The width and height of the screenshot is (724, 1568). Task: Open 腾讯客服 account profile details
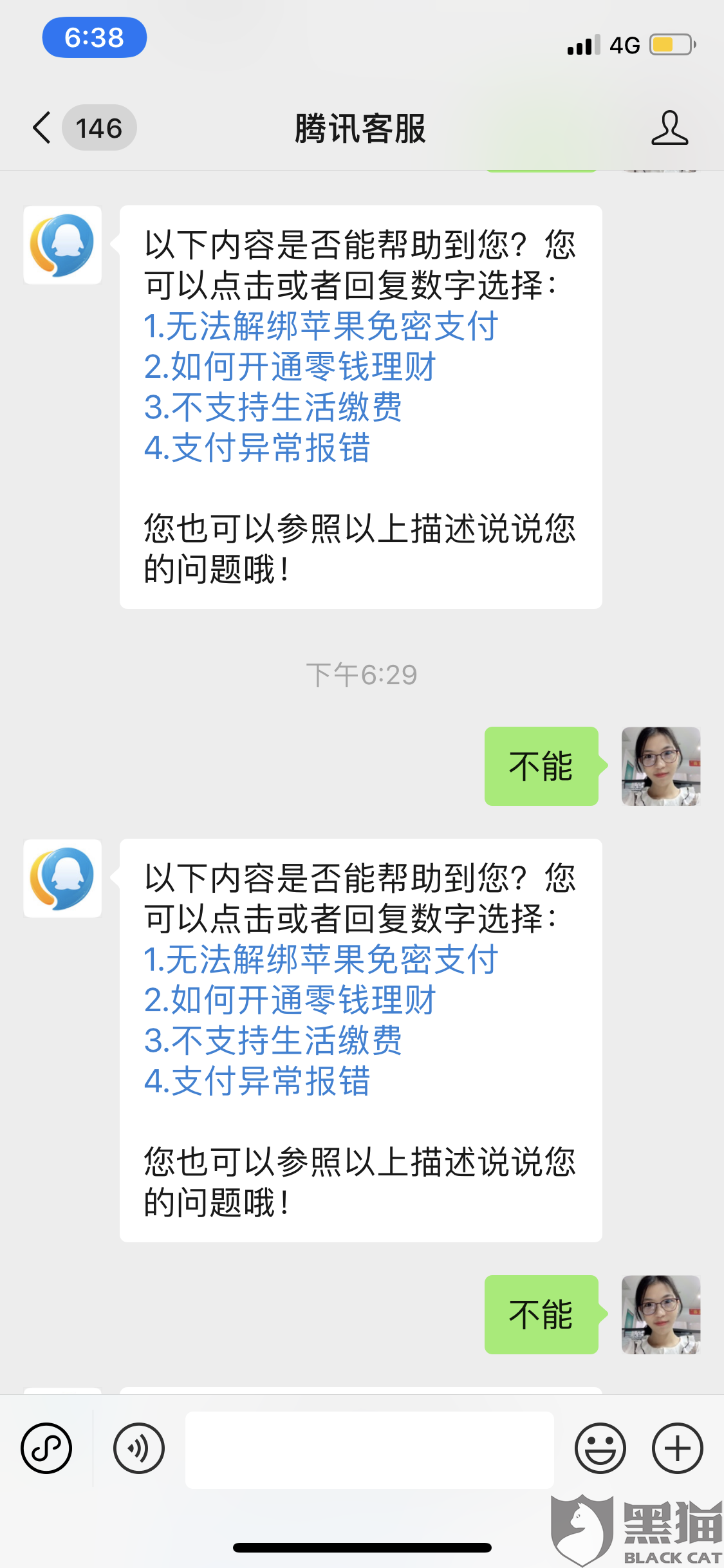pos(669,127)
